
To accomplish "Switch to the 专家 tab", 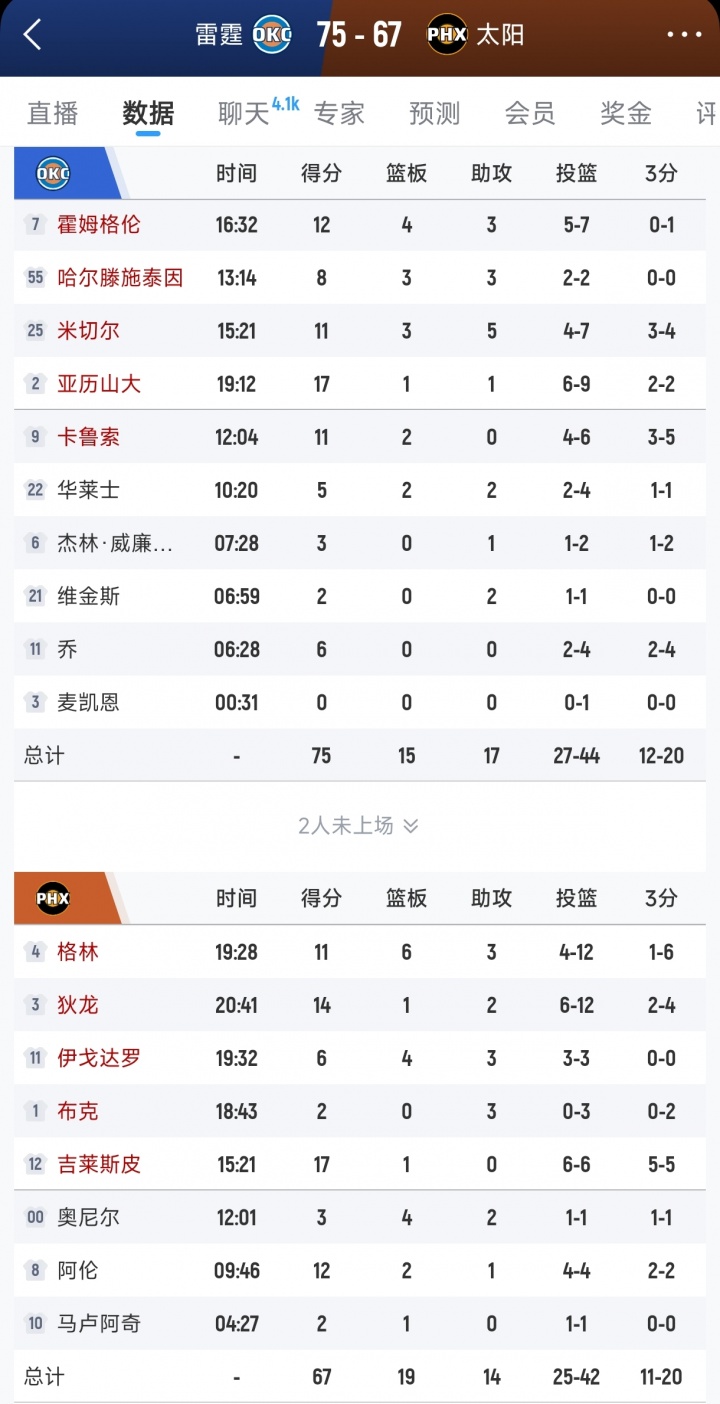I will [339, 113].
